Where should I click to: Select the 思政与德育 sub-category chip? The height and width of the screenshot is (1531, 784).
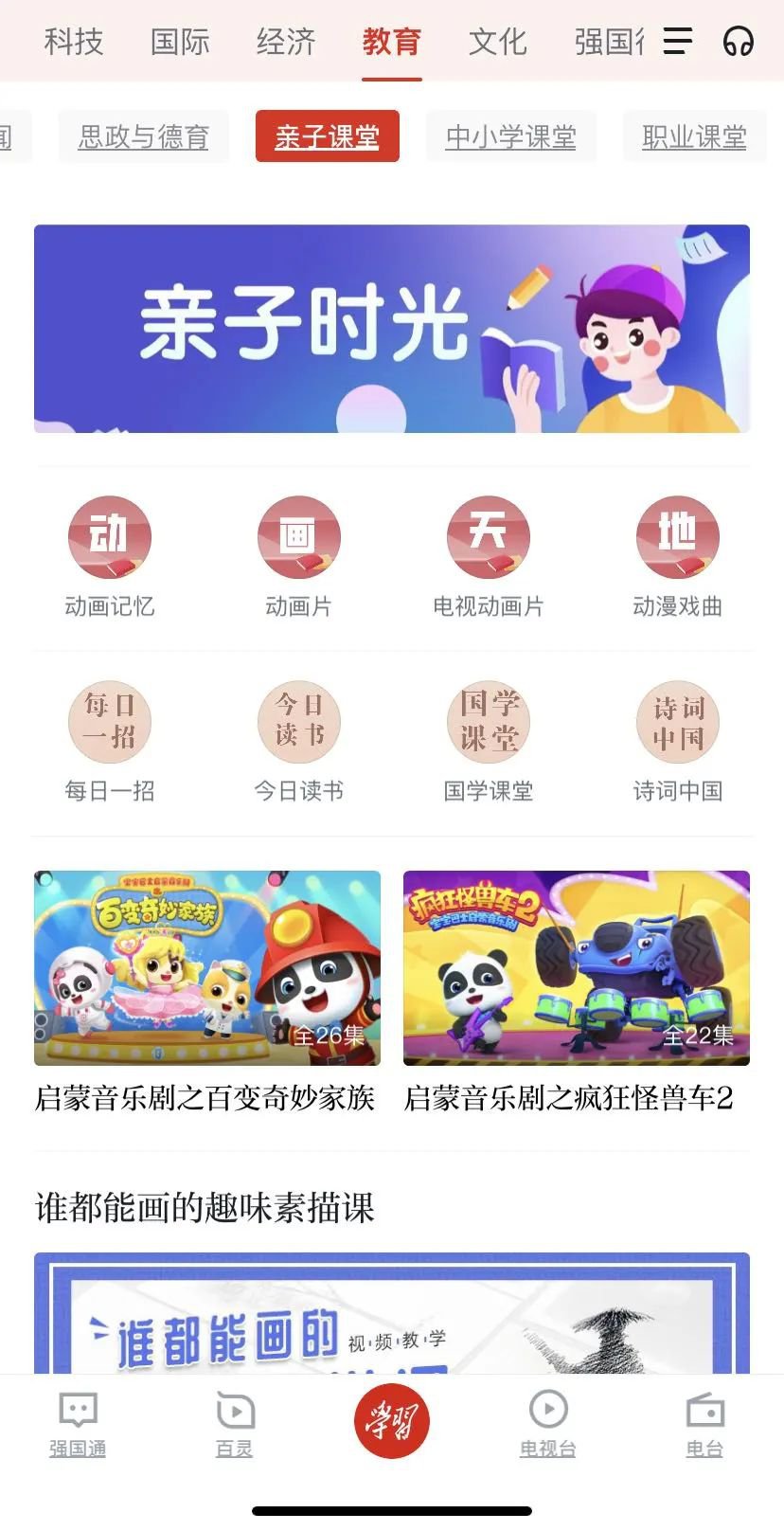tap(144, 136)
